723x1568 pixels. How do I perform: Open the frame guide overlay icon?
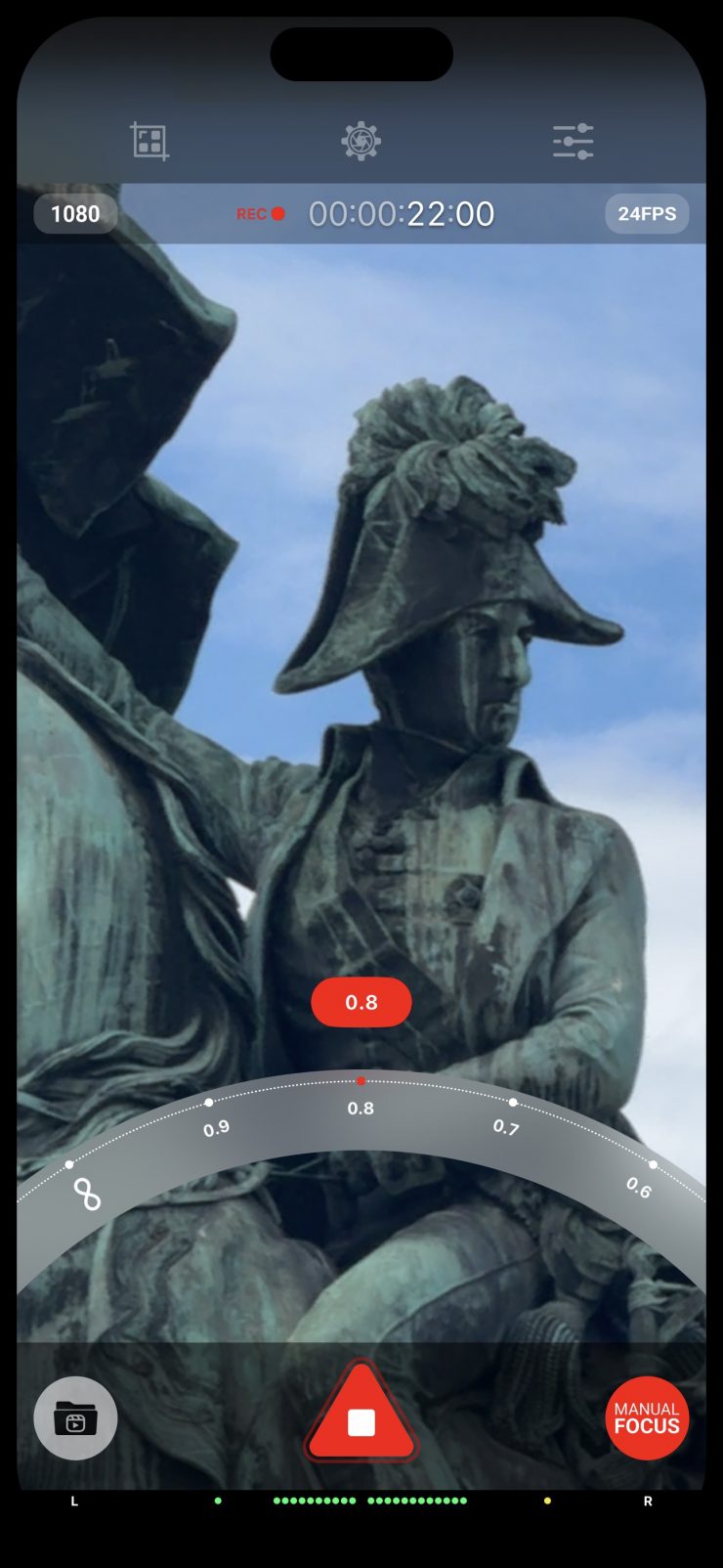[x=149, y=142]
